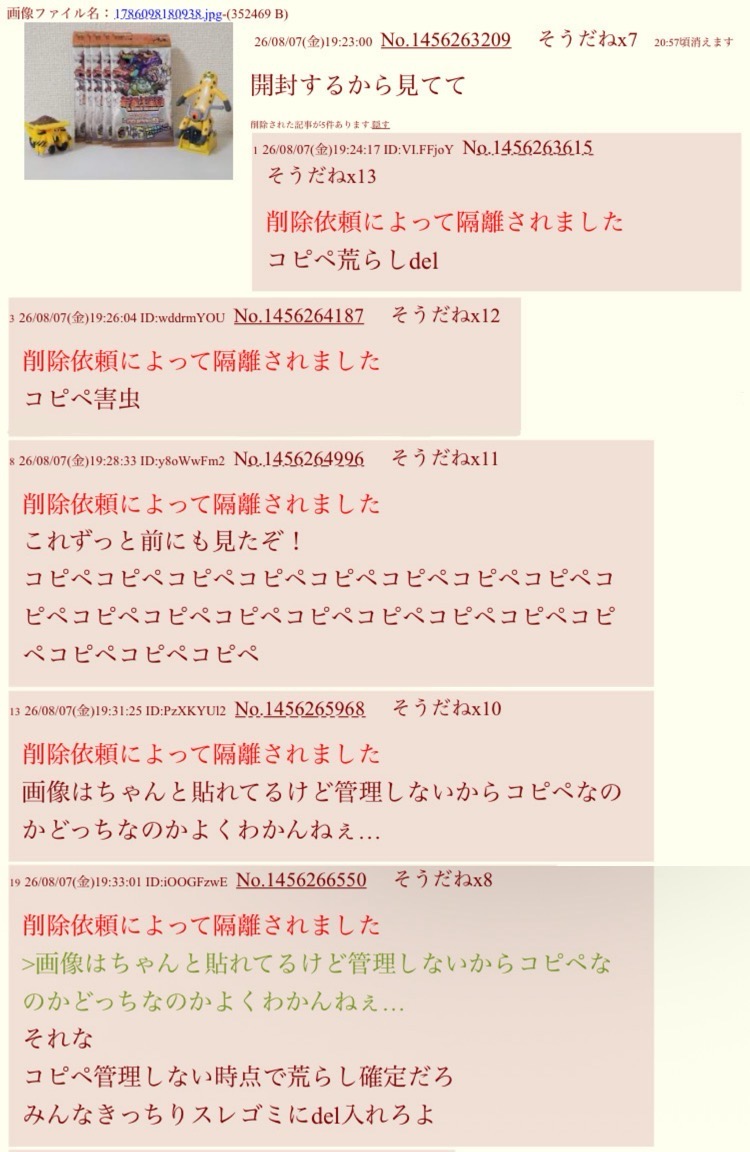Viewport: 750px width, 1152px height.
Task: Tap post number No.1456264187
Action: (299, 316)
